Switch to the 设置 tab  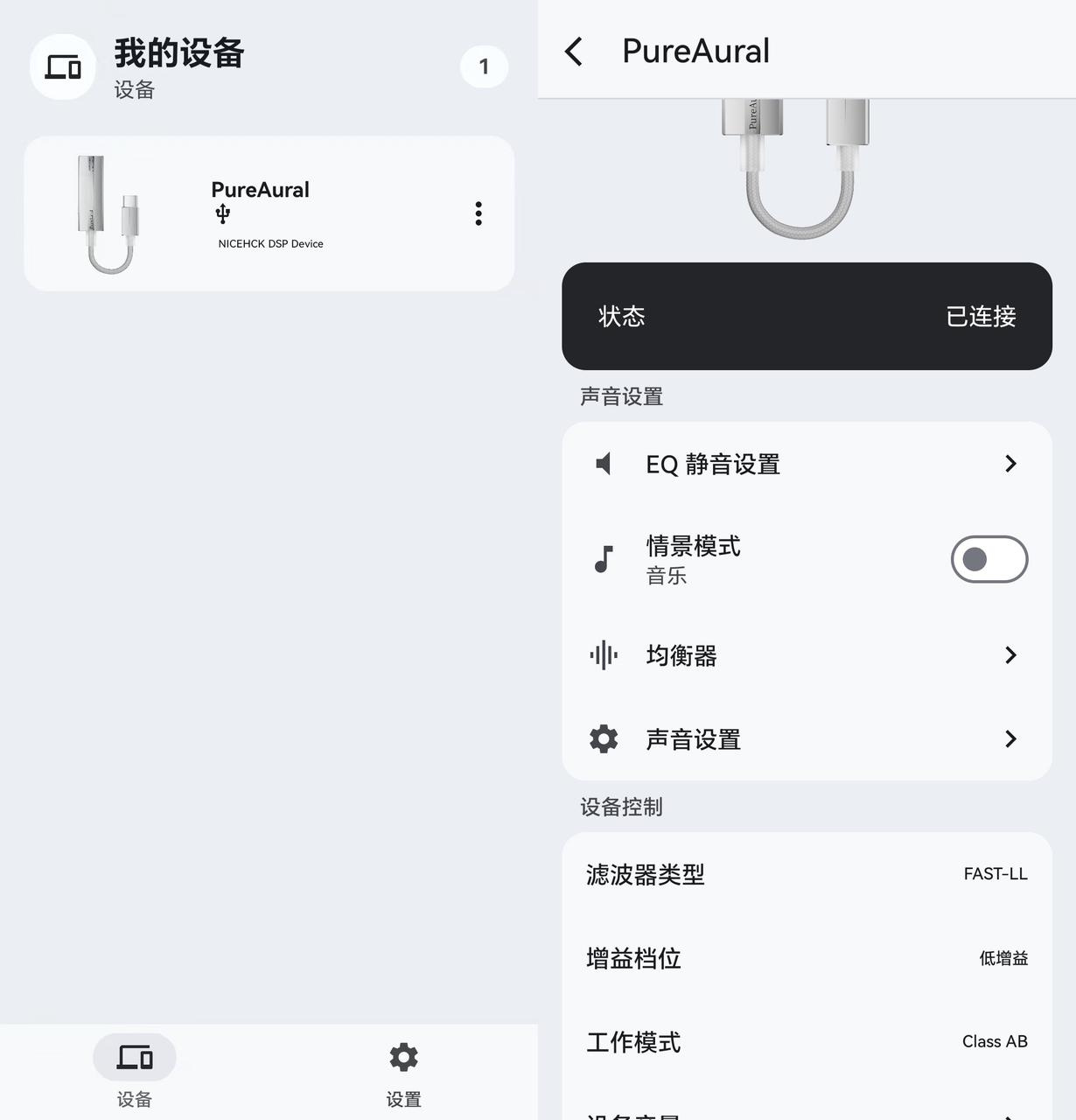pyautogui.click(x=403, y=1073)
